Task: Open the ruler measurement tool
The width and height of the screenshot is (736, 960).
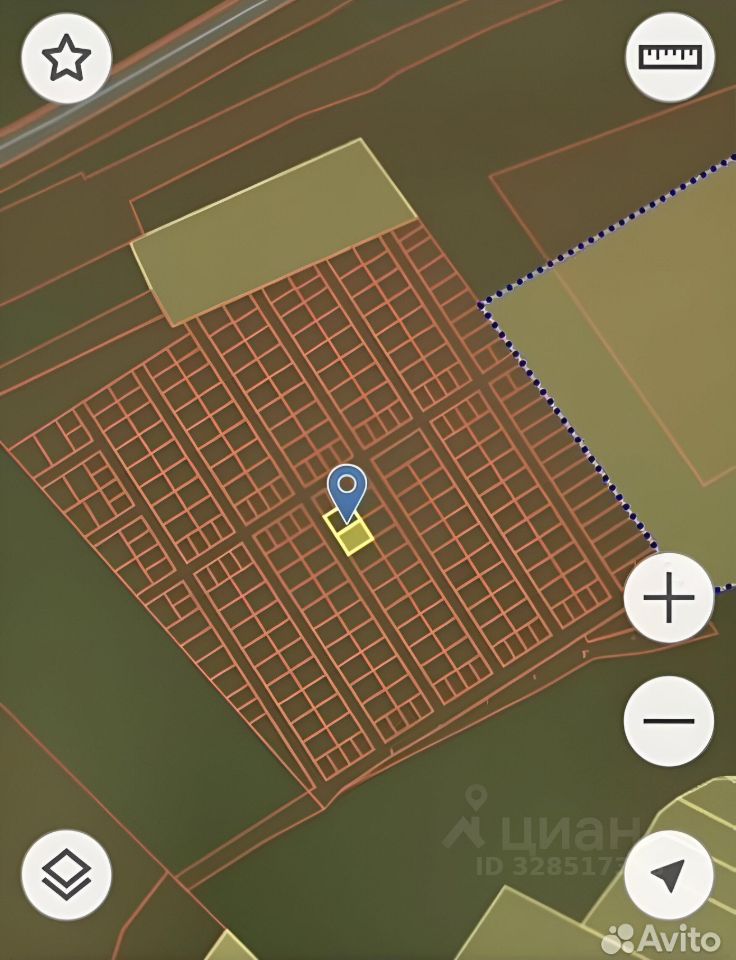Action: tap(669, 57)
